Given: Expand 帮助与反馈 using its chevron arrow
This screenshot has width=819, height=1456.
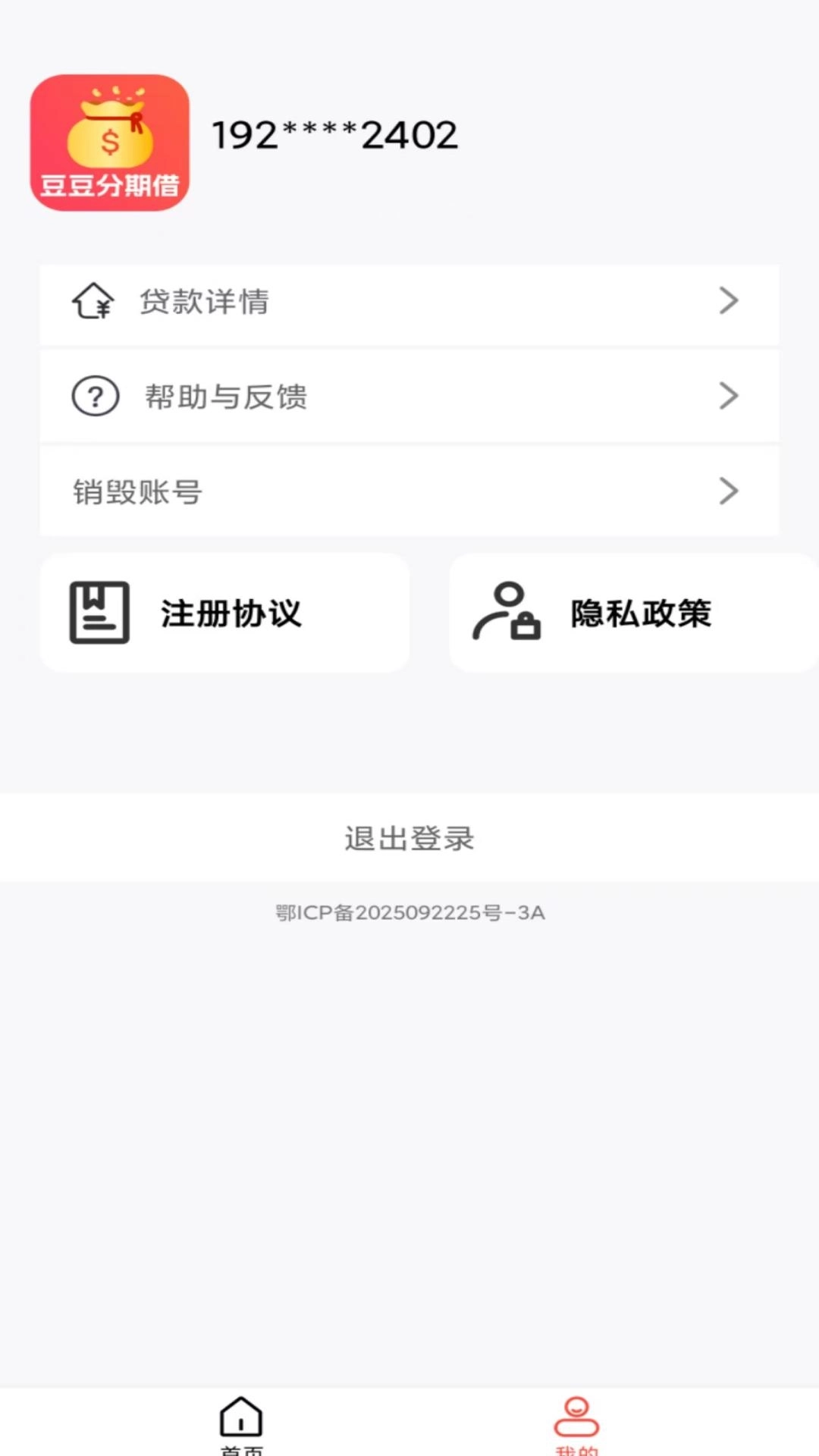Looking at the screenshot, I should point(730,396).
